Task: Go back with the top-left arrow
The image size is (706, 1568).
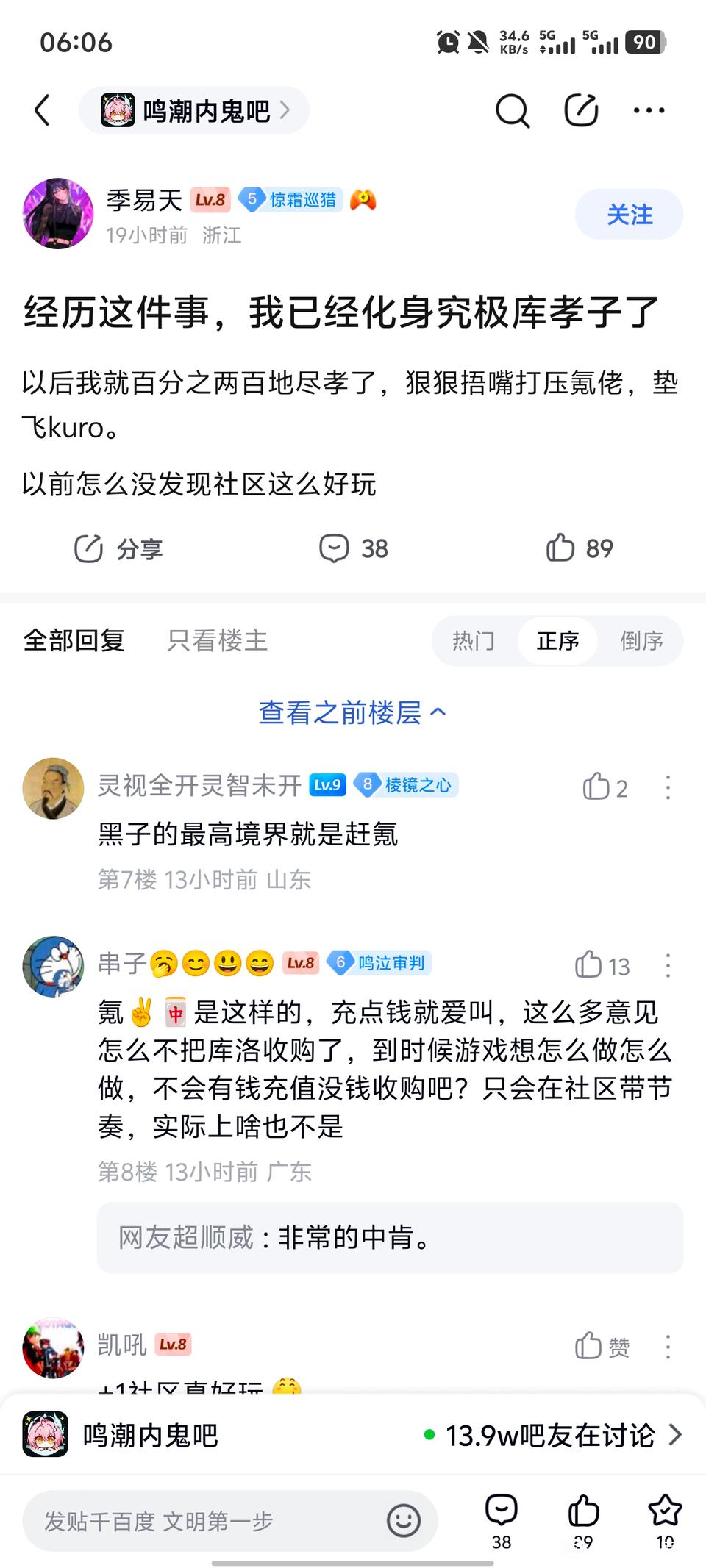Action: click(x=43, y=111)
